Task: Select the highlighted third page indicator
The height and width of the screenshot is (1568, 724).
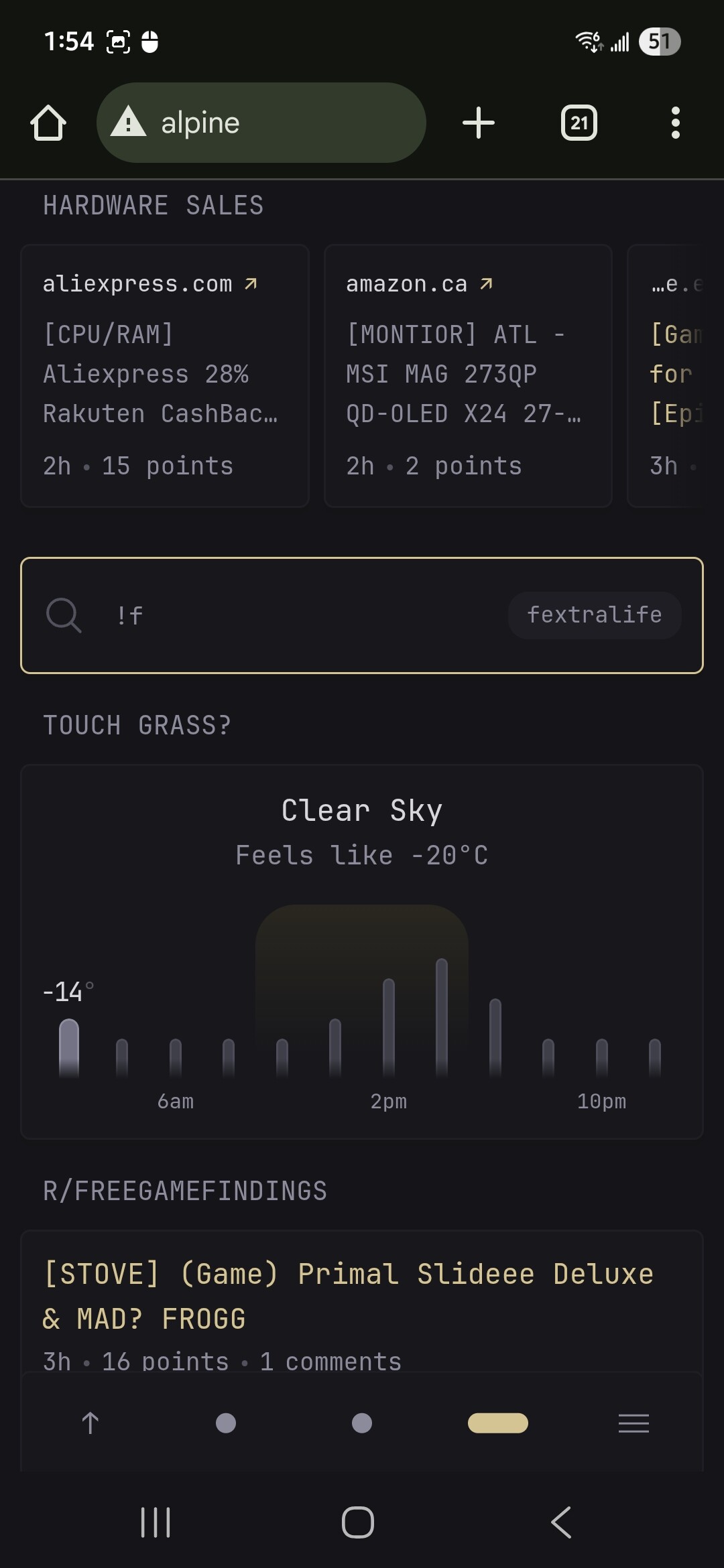Action: coord(498,1423)
